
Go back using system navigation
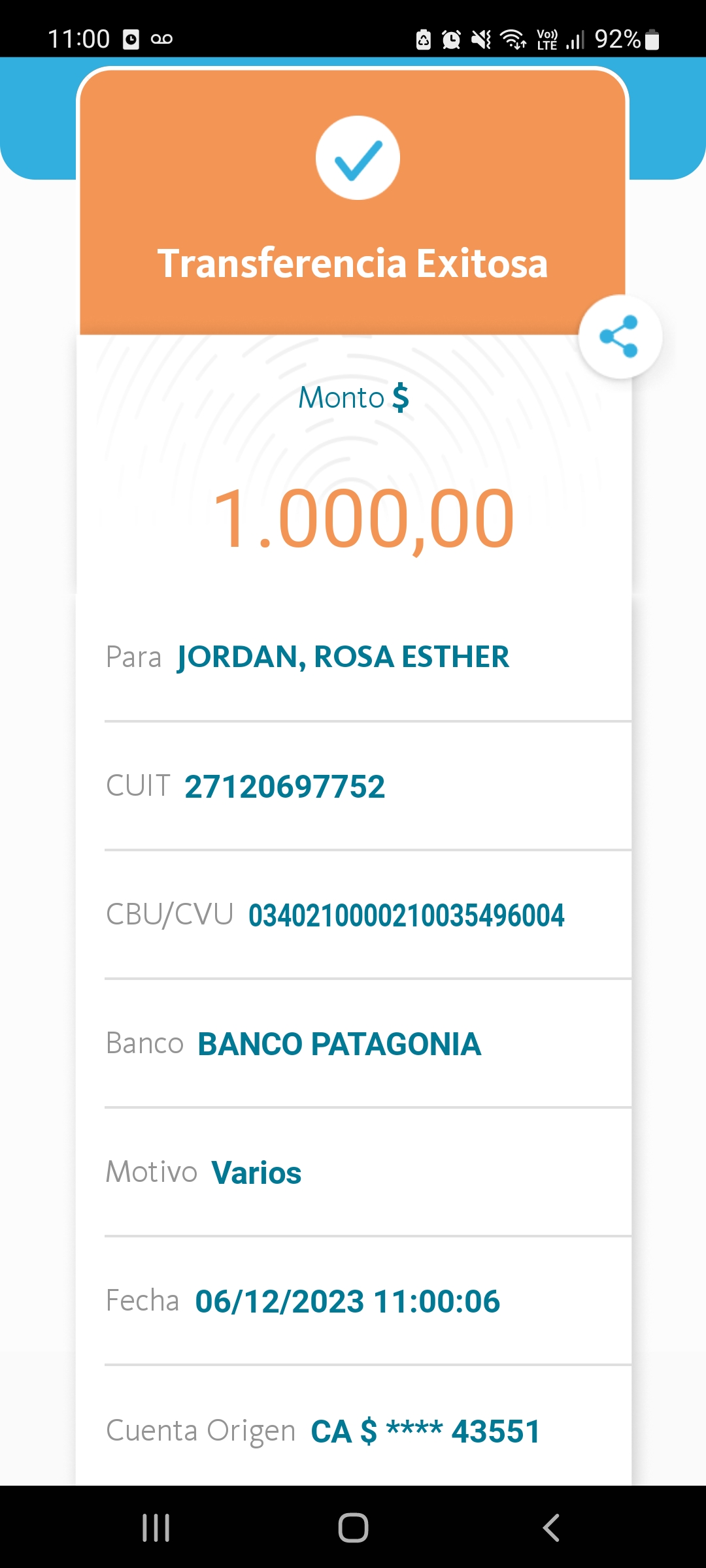551,1527
